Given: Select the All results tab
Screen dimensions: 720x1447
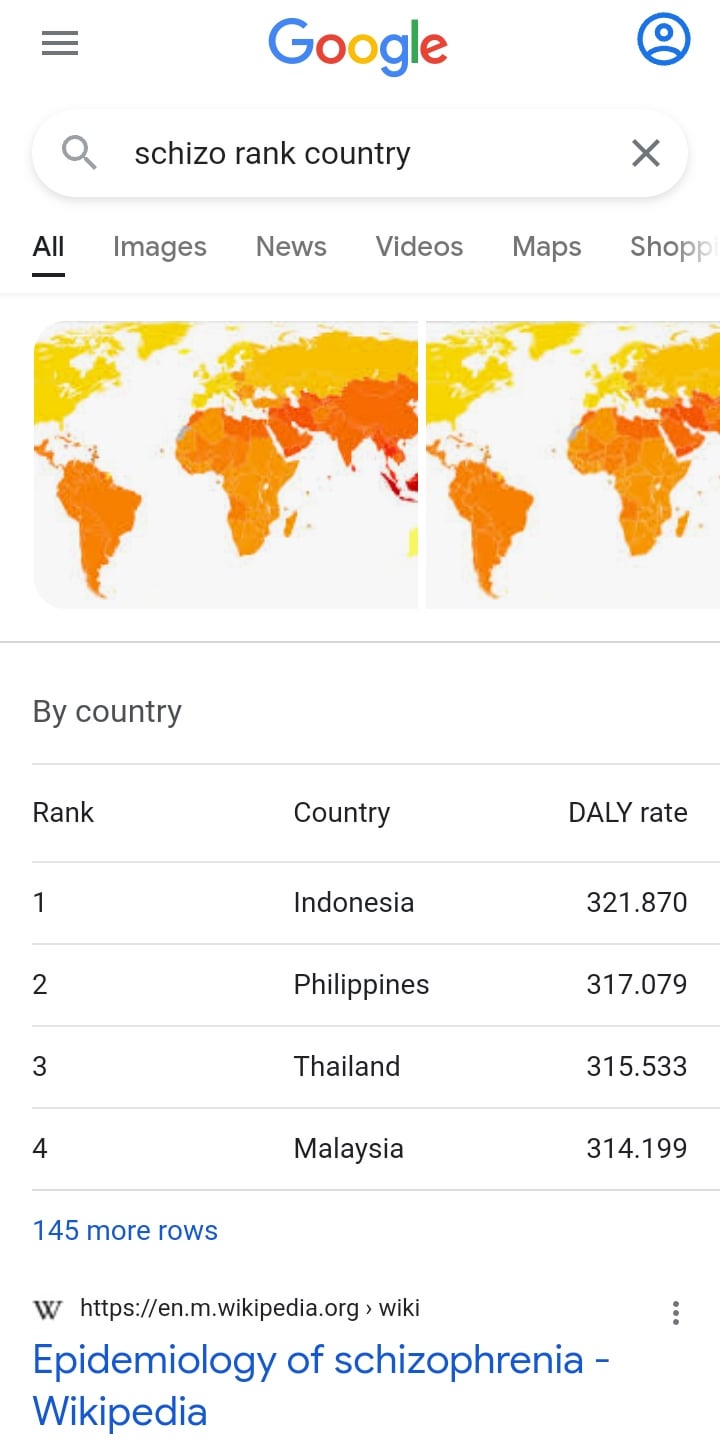Looking at the screenshot, I should point(48,247).
